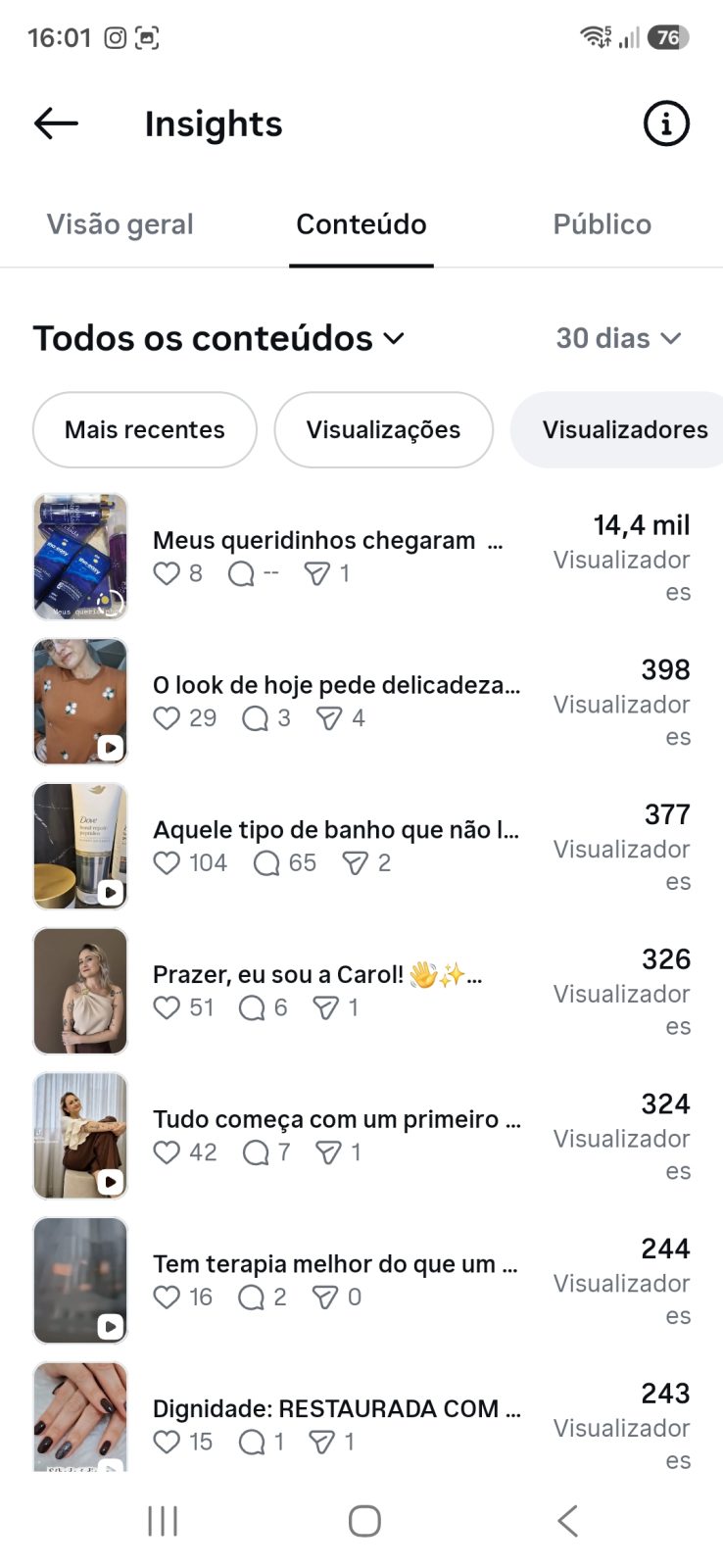Open Tudo começa com um primeiro post

(361, 1136)
